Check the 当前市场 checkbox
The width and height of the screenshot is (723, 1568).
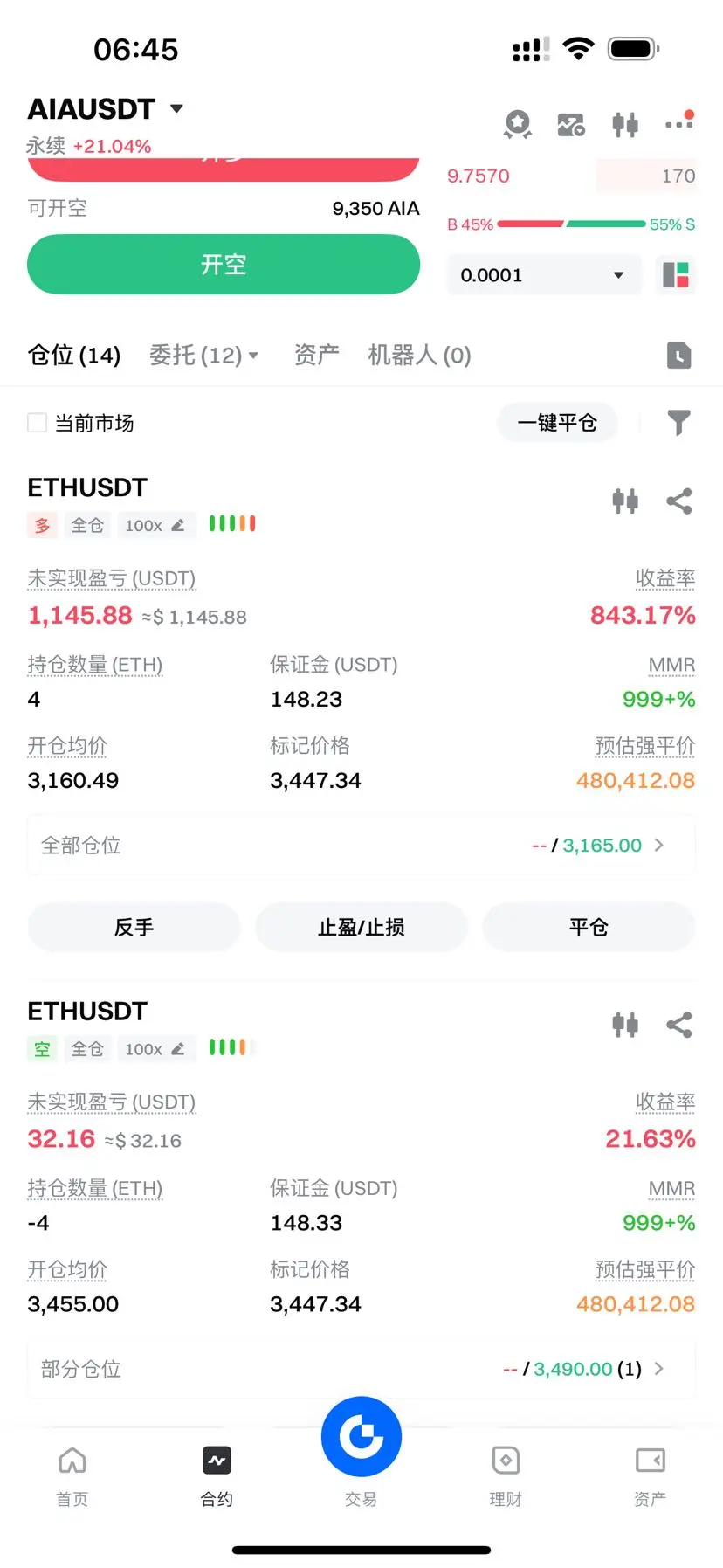click(x=38, y=424)
